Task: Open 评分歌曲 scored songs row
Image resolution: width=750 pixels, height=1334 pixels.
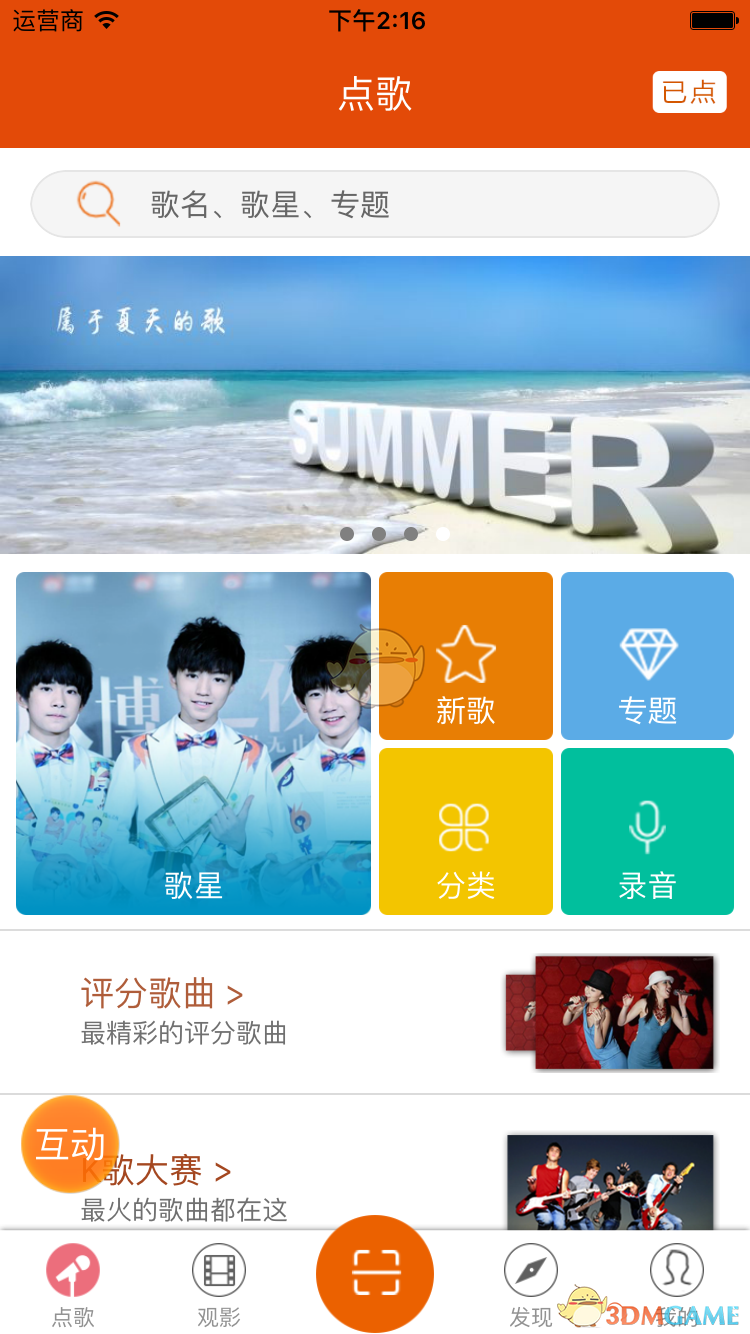Action: pyautogui.click(x=375, y=1012)
